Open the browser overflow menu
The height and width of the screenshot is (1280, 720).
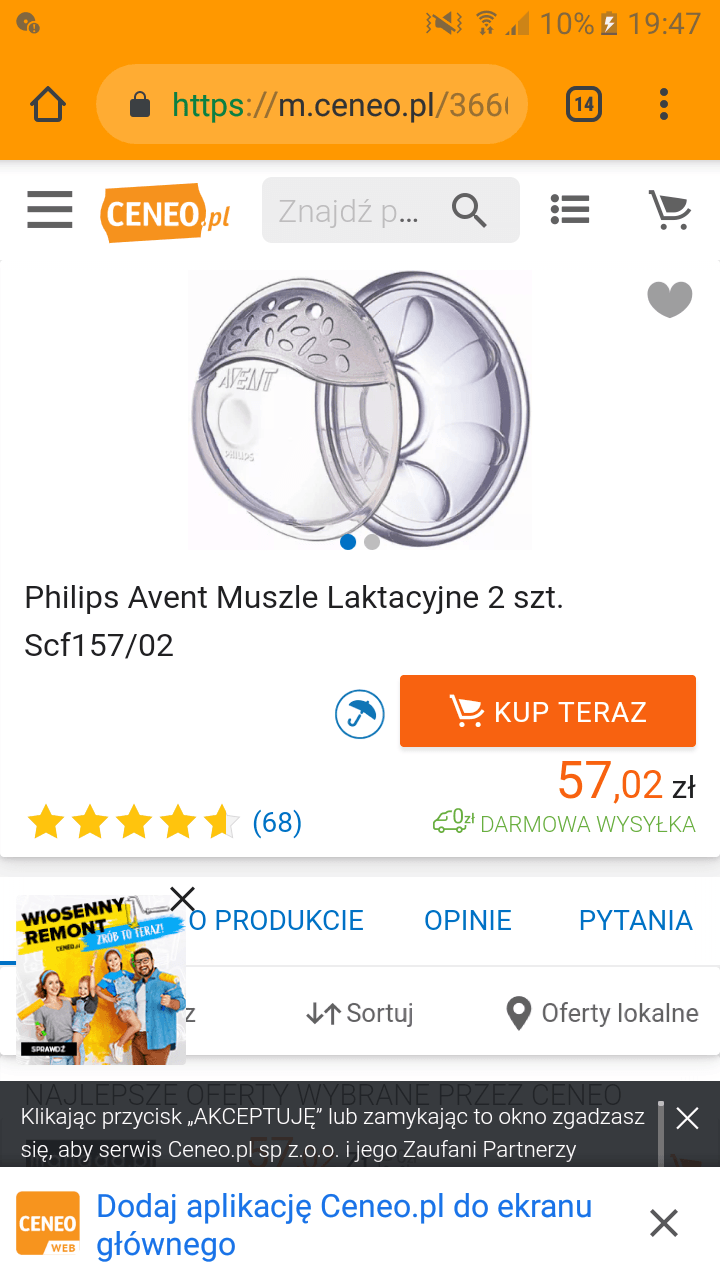(x=664, y=104)
